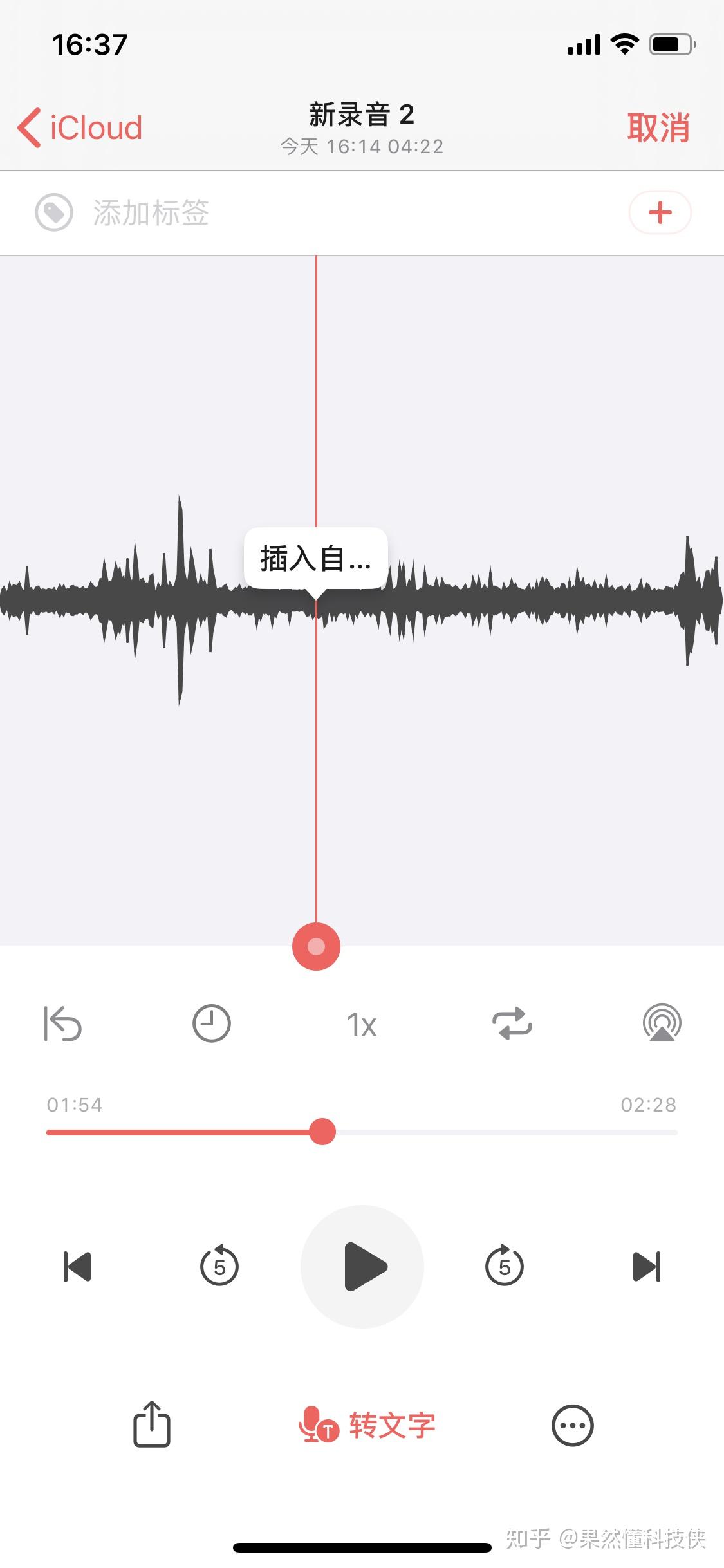Tap the playback progress slider knob
Image resolution: width=724 pixels, height=1568 pixels.
coord(322,1132)
